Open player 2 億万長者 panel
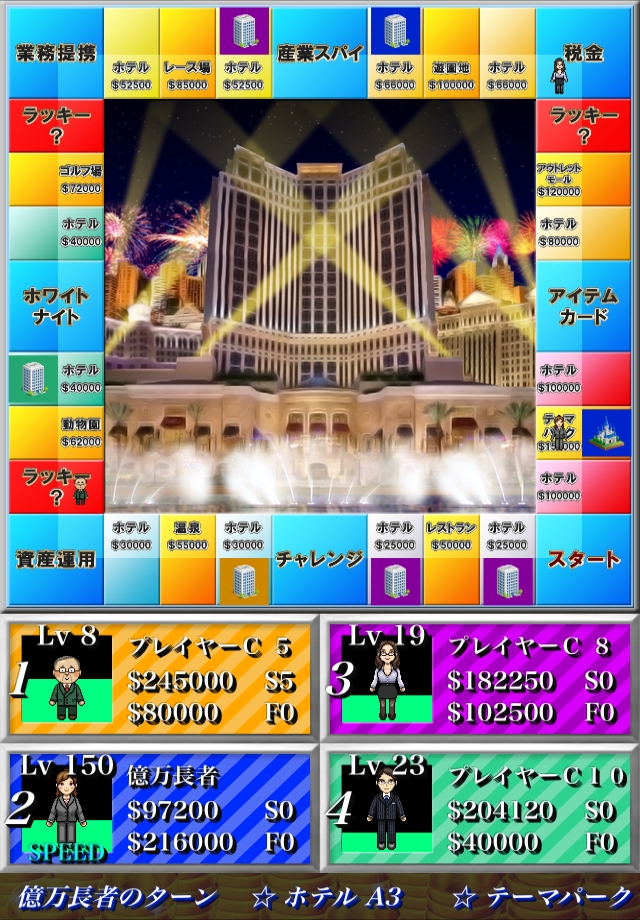This screenshot has height=920, width=640. [x=160, y=809]
